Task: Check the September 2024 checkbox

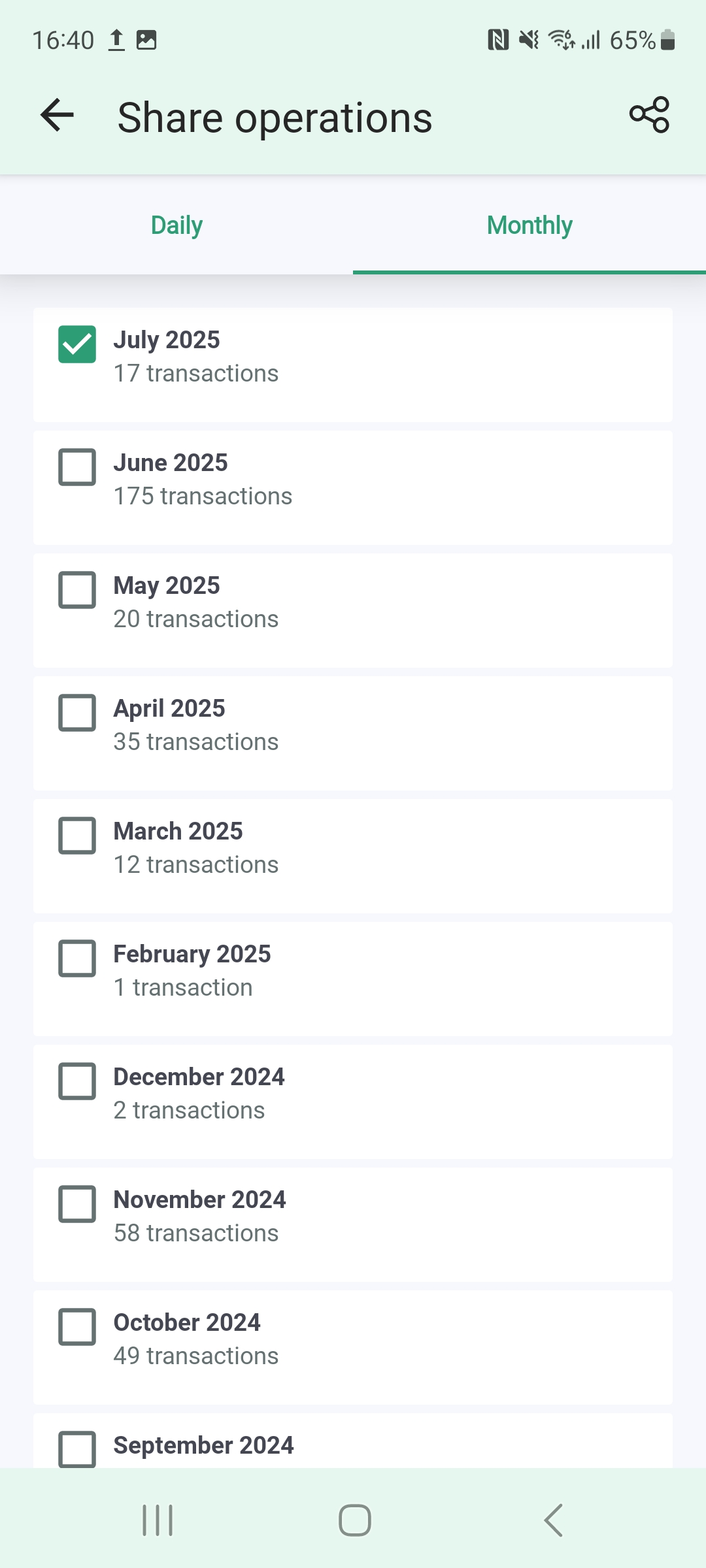Action: pos(77,1449)
